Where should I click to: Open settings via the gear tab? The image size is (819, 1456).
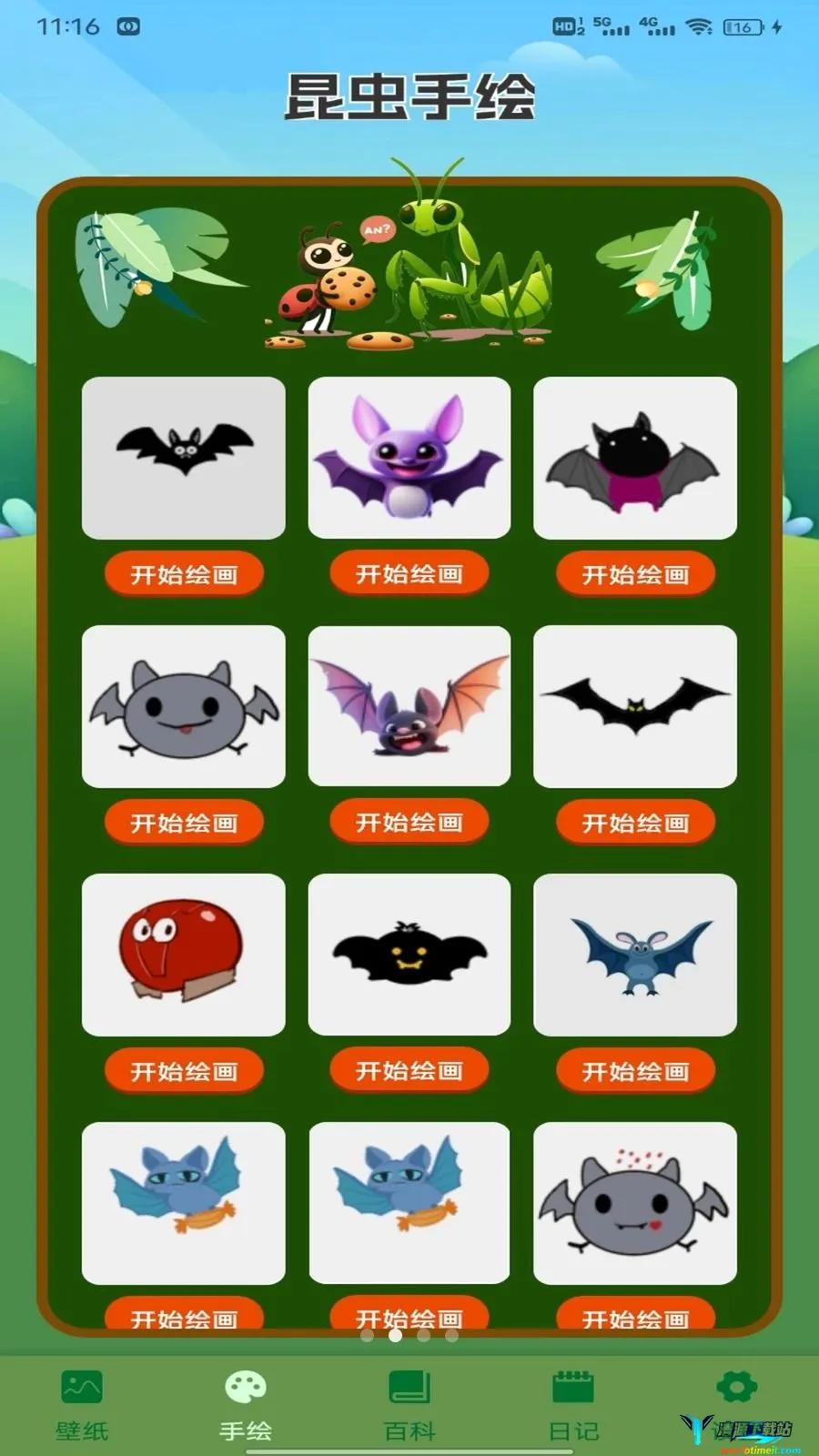click(736, 1388)
